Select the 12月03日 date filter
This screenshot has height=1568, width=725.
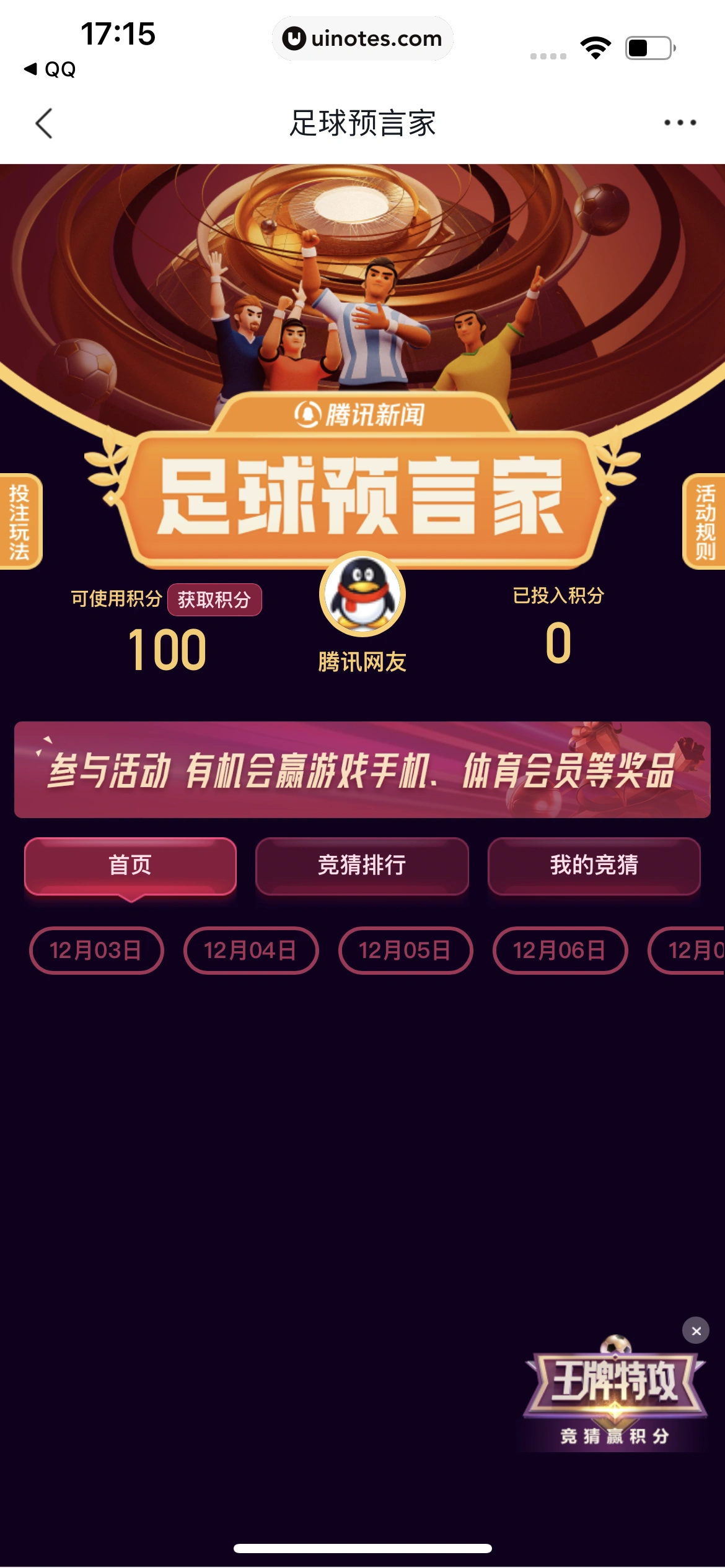point(97,951)
